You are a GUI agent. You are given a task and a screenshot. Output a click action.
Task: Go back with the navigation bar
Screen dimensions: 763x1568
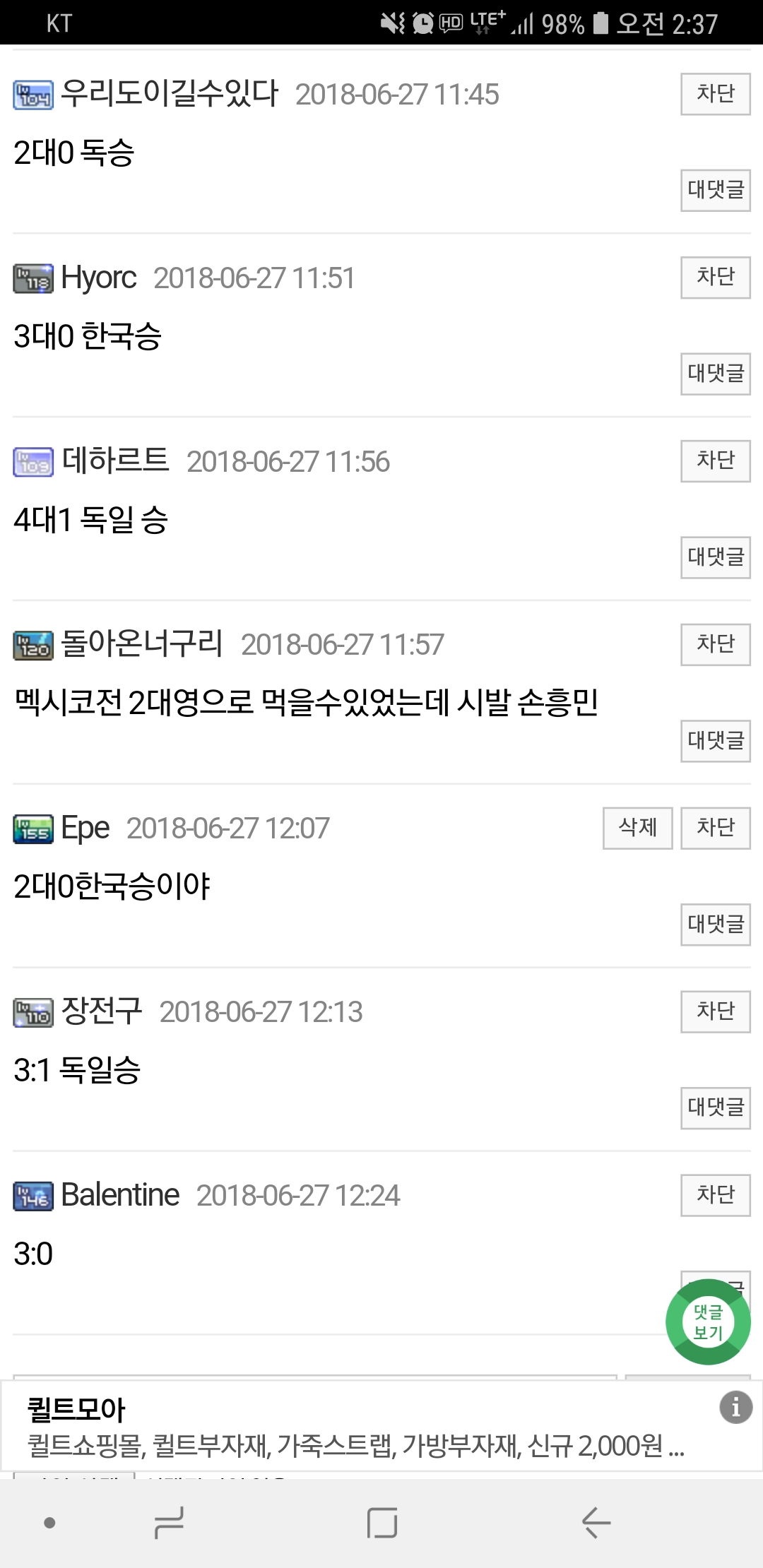pyautogui.click(x=596, y=1523)
